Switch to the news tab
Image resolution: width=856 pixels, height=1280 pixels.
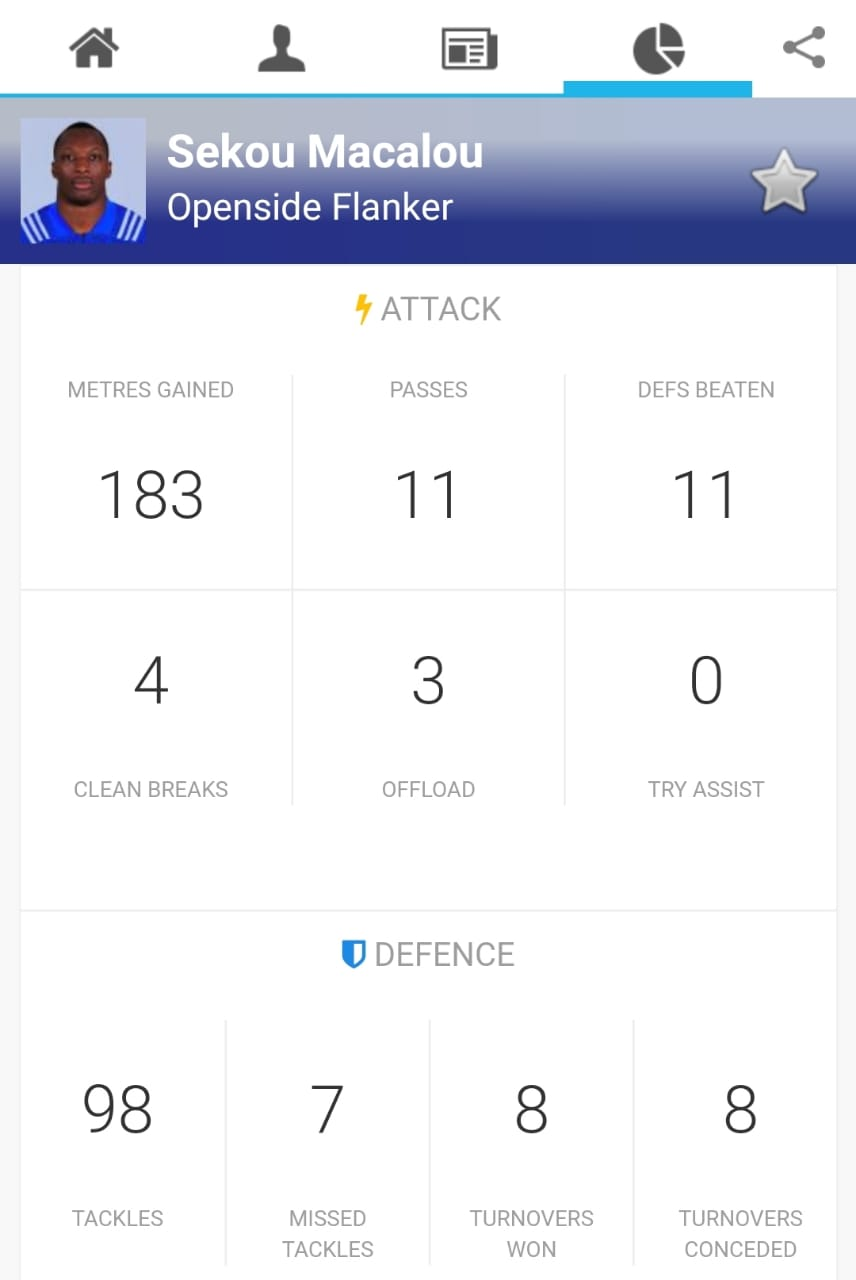tap(469, 49)
